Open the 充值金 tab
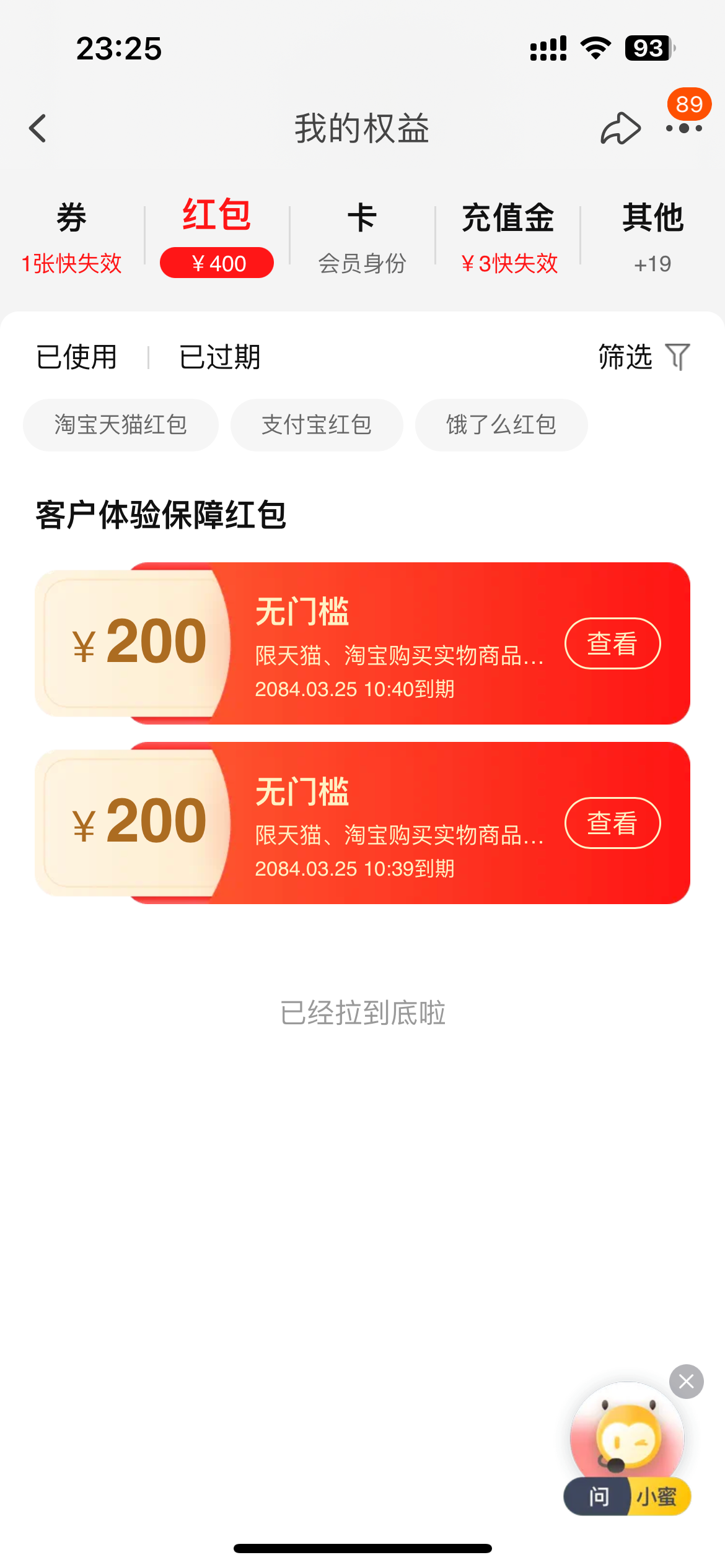The width and height of the screenshot is (725, 1568). (508, 236)
